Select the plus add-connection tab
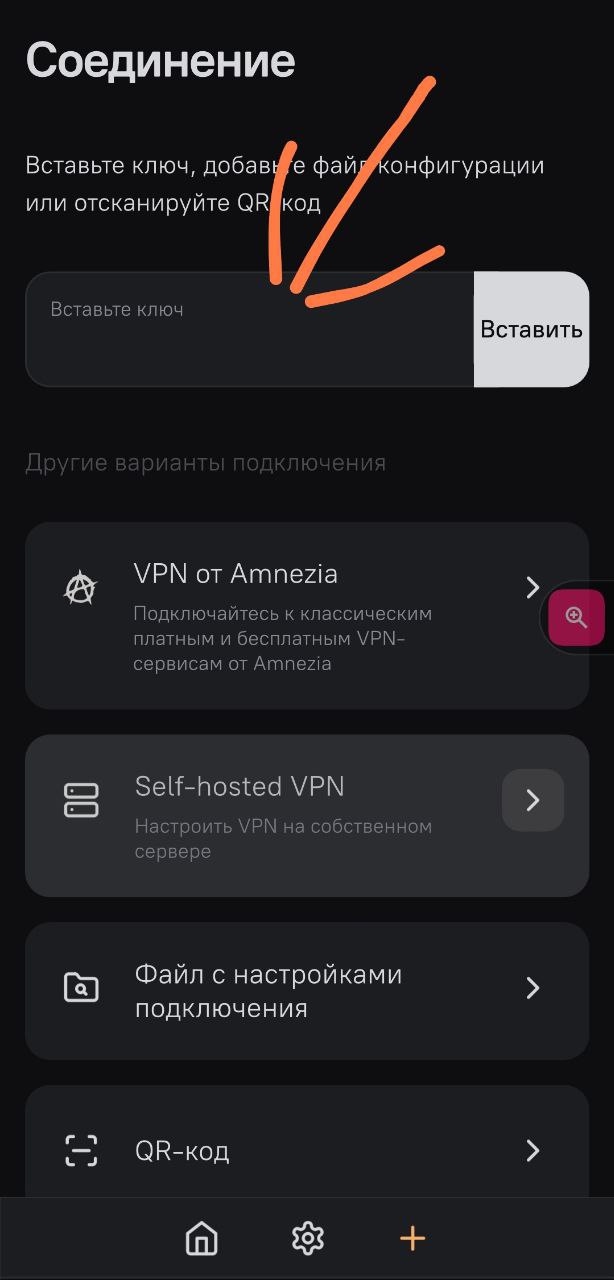This screenshot has width=614, height=1280. point(412,1239)
